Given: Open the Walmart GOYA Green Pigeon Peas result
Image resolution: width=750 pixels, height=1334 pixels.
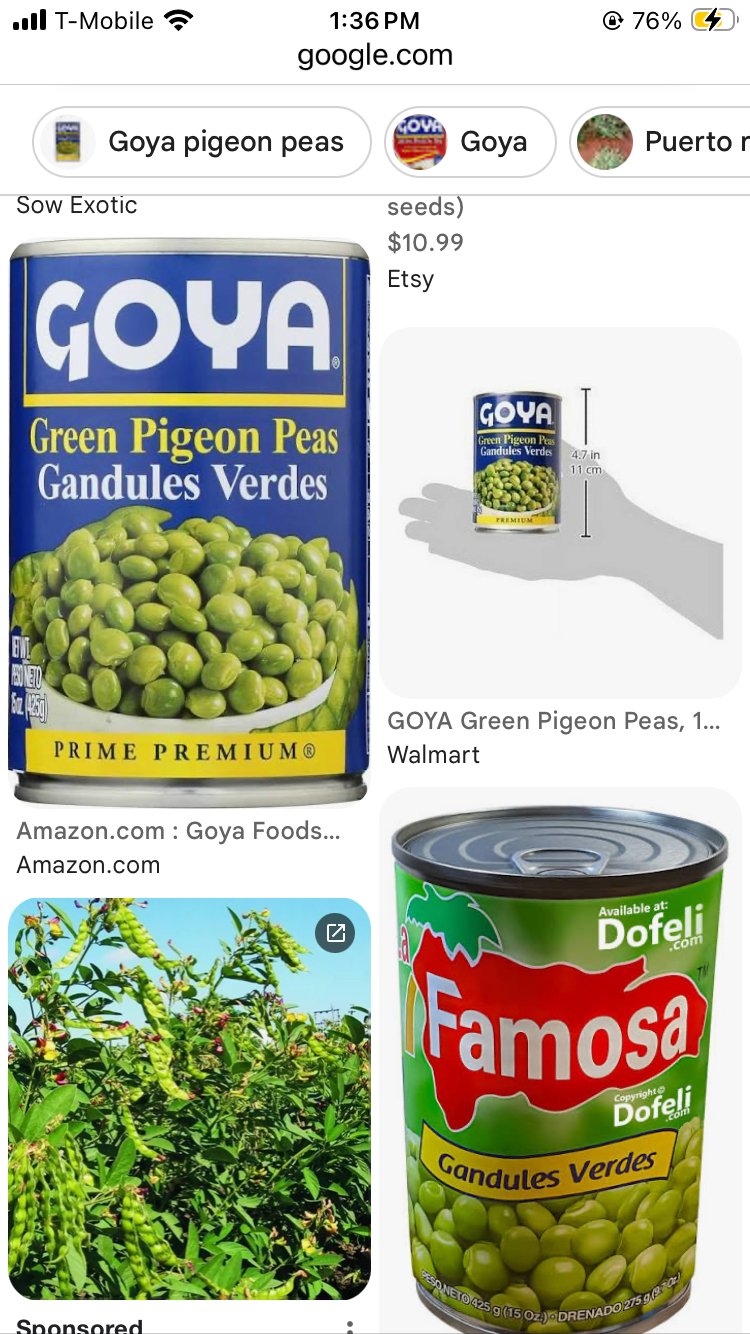Looking at the screenshot, I should (x=560, y=512).
